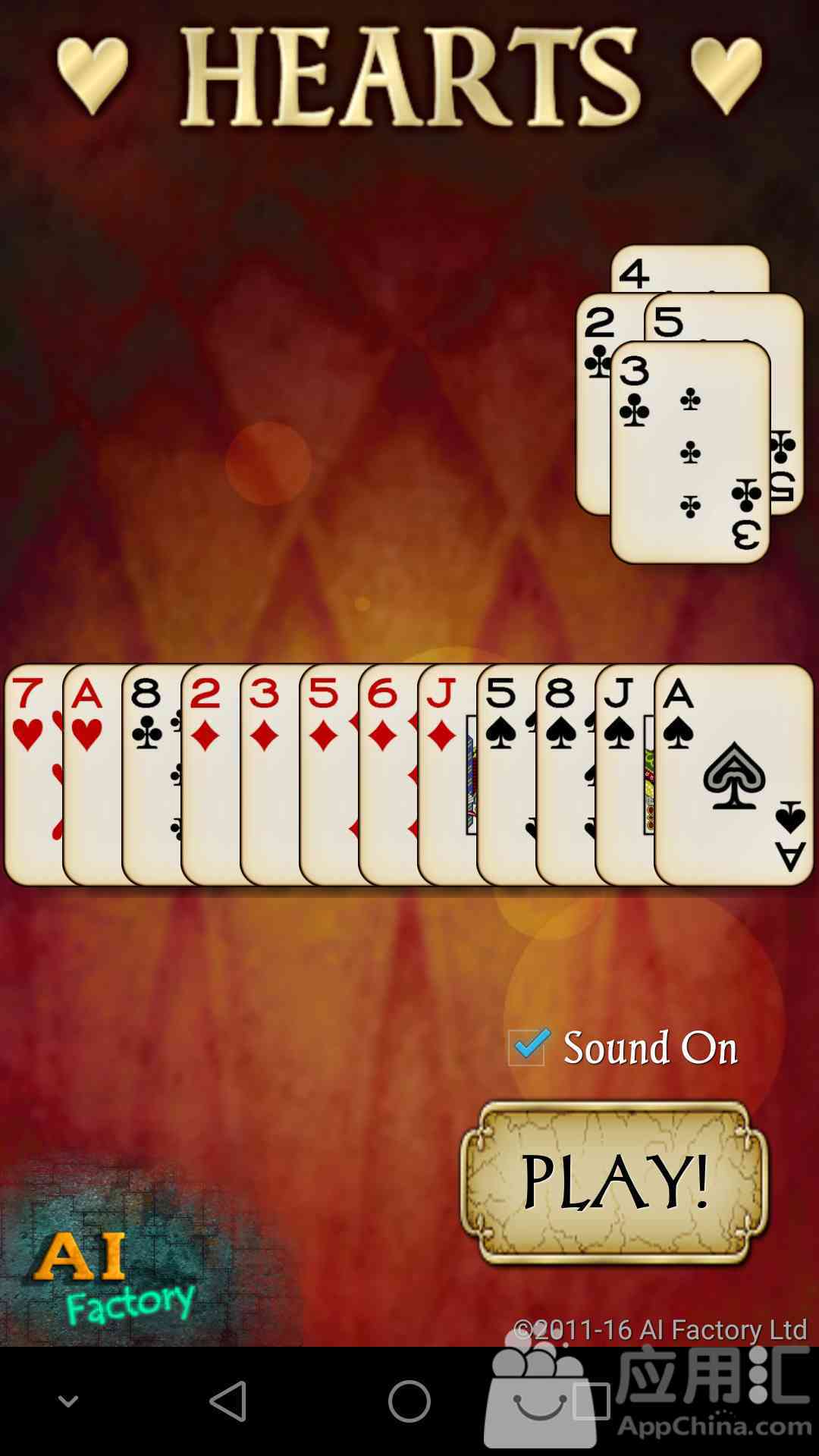Tap the PLAY! button
The image size is (819, 1456).
pos(614,1183)
